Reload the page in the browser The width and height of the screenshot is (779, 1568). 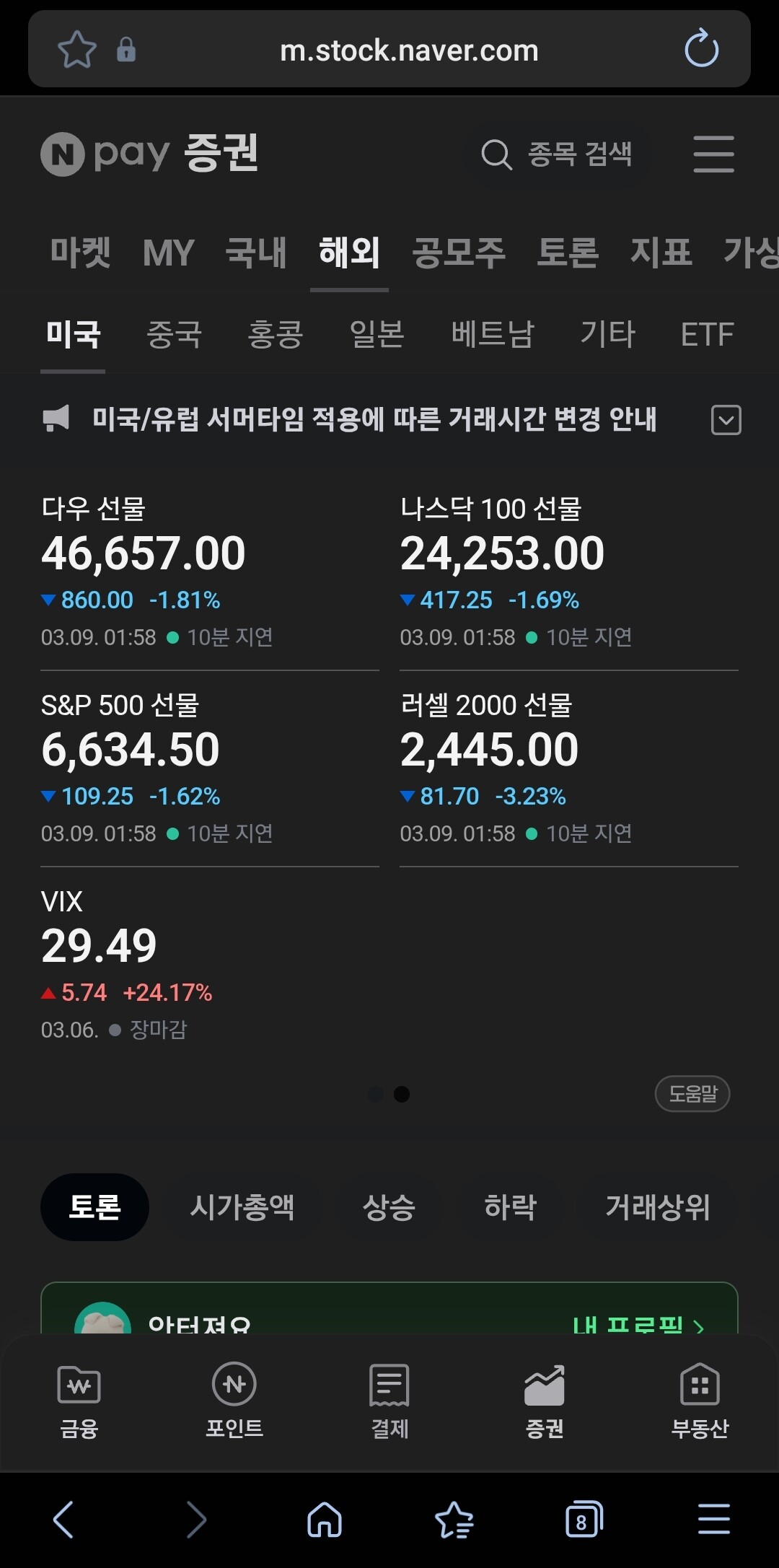pos(701,49)
